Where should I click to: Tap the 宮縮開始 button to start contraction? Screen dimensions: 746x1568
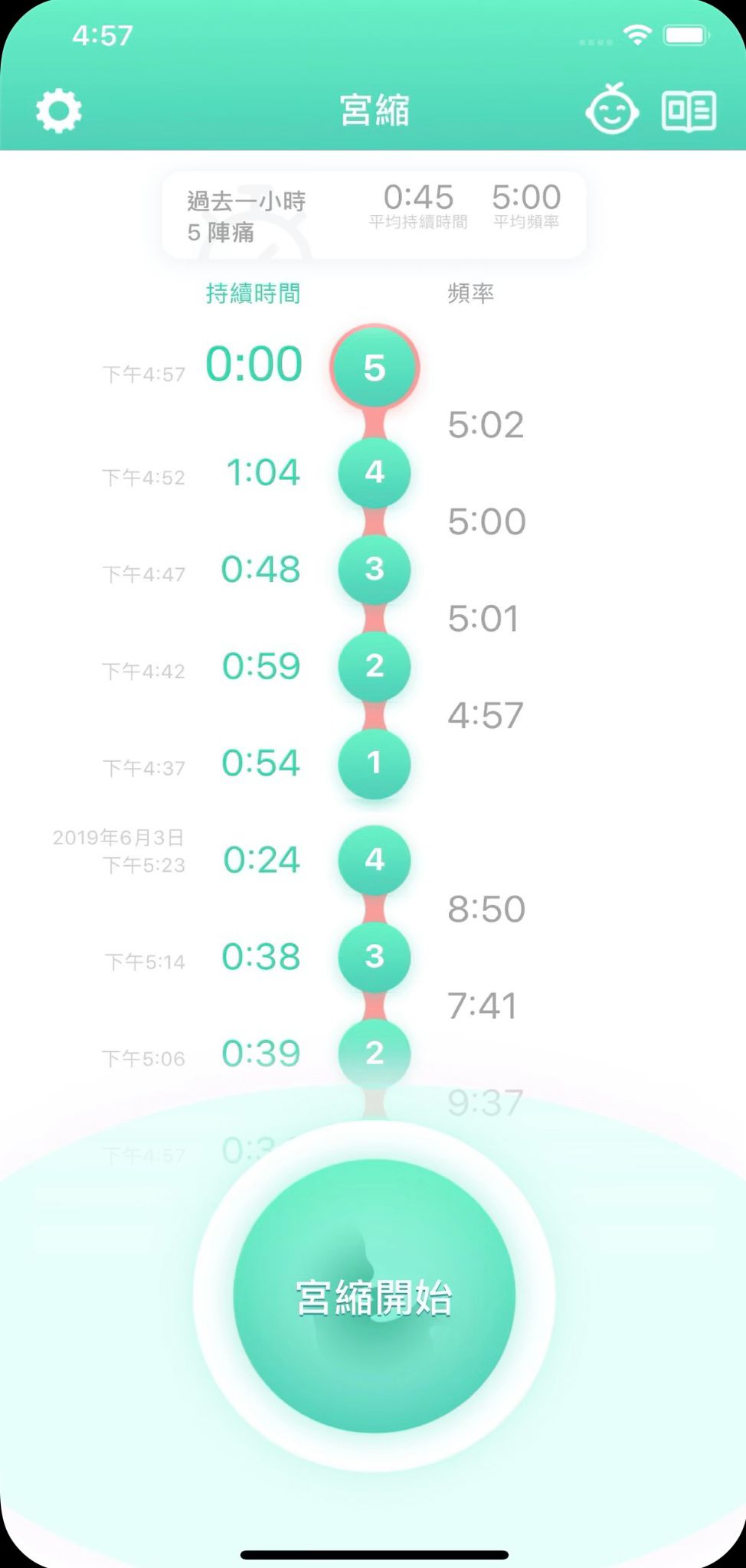(x=374, y=1297)
